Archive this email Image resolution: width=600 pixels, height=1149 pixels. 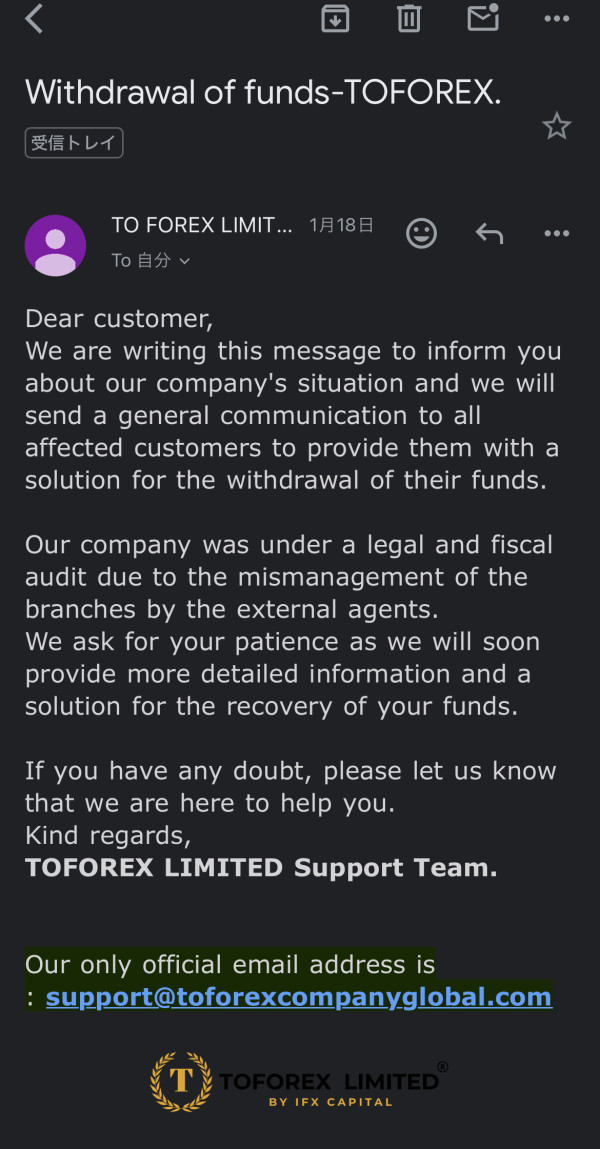pos(336,18)
